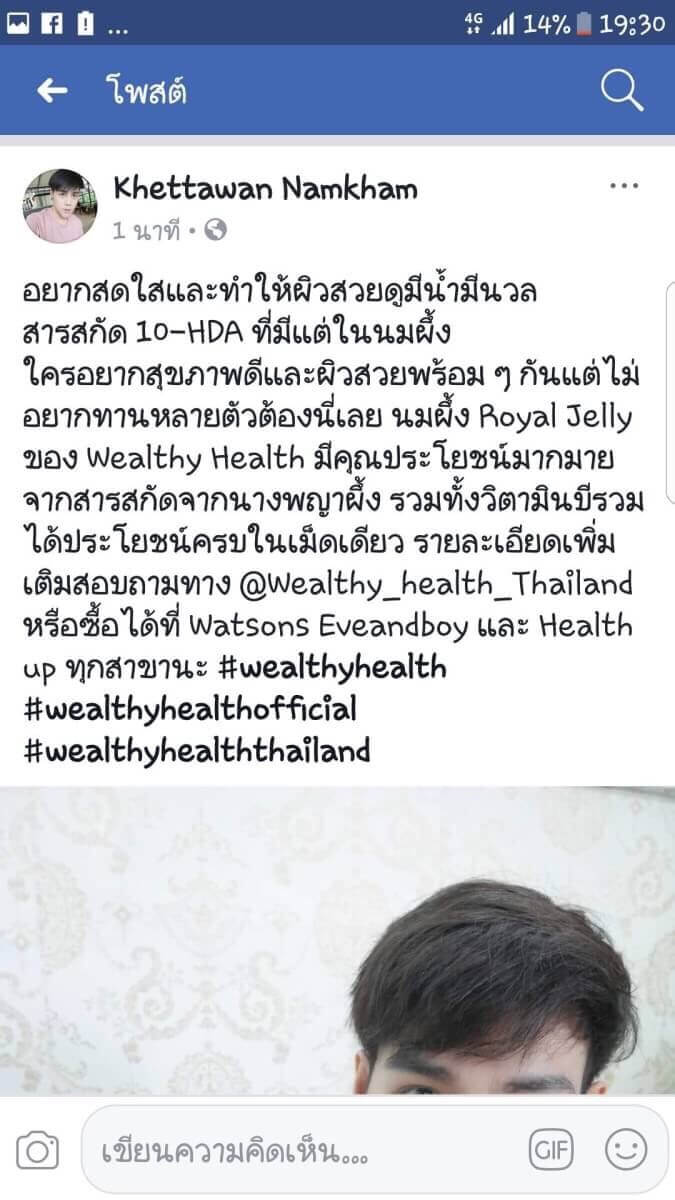The height and width of the screenshot is (1200, 675).
Task: Focus the comment field to write a comment
Action: tap(300, 1150)
